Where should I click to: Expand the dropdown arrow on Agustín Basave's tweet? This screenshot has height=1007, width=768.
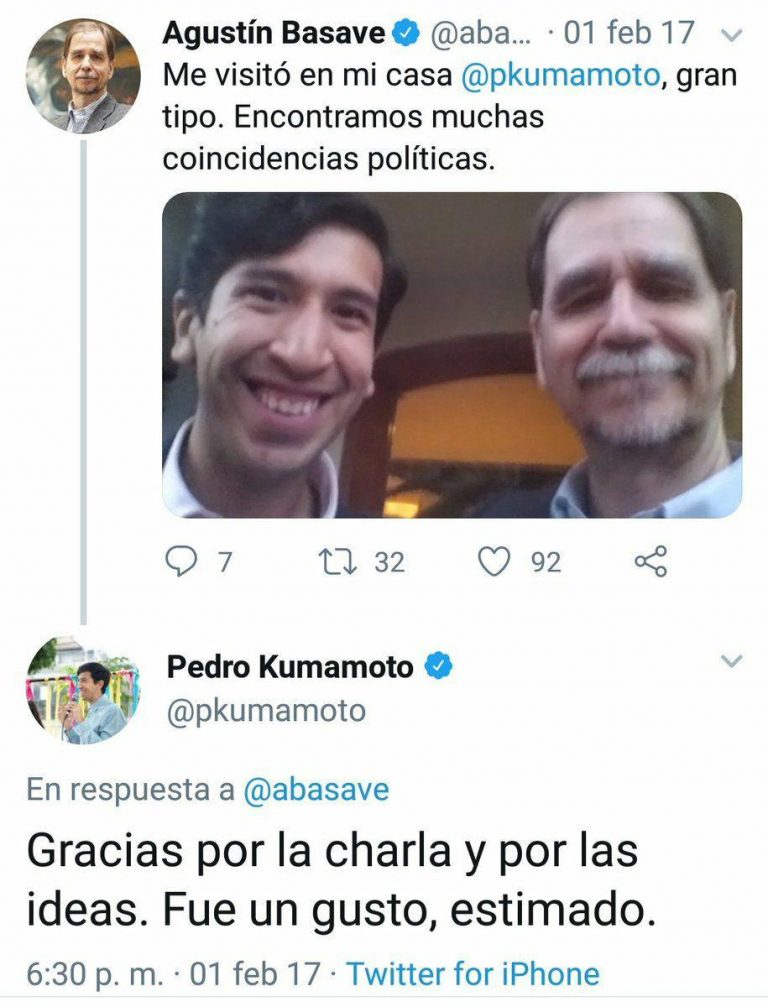click(x=732, y=35)
